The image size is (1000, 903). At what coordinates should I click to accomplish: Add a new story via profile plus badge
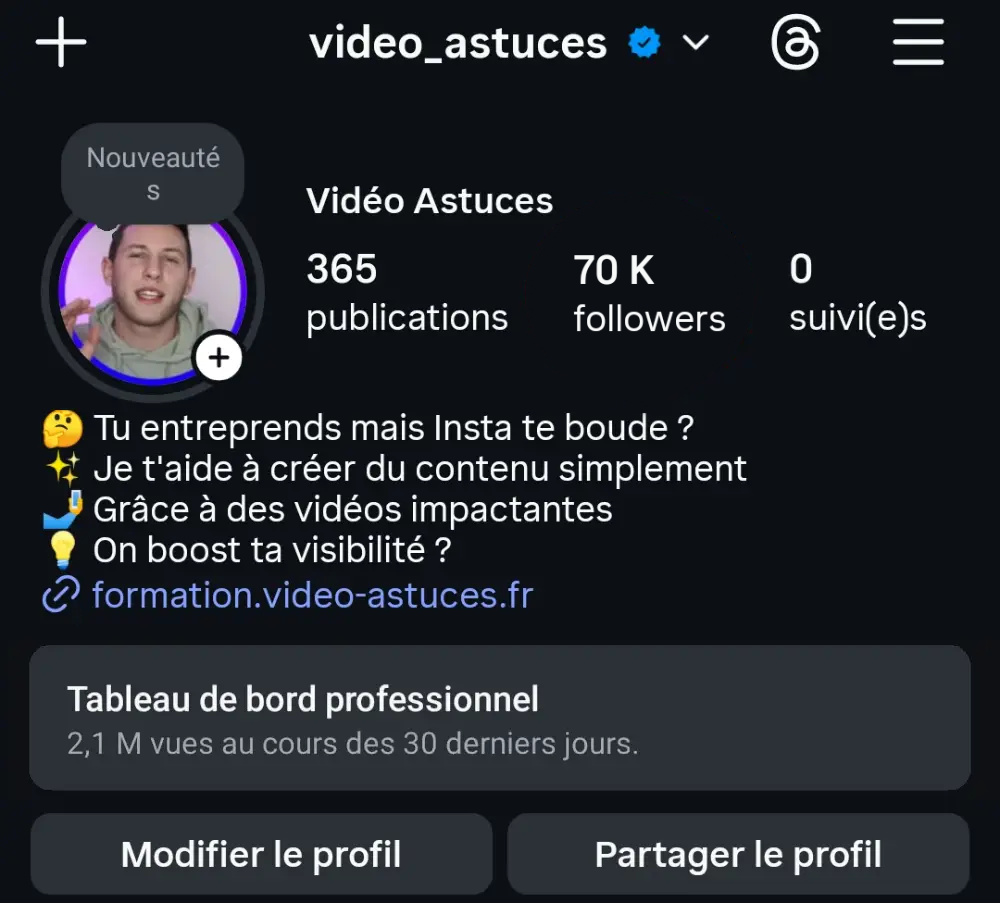[218, 358]
